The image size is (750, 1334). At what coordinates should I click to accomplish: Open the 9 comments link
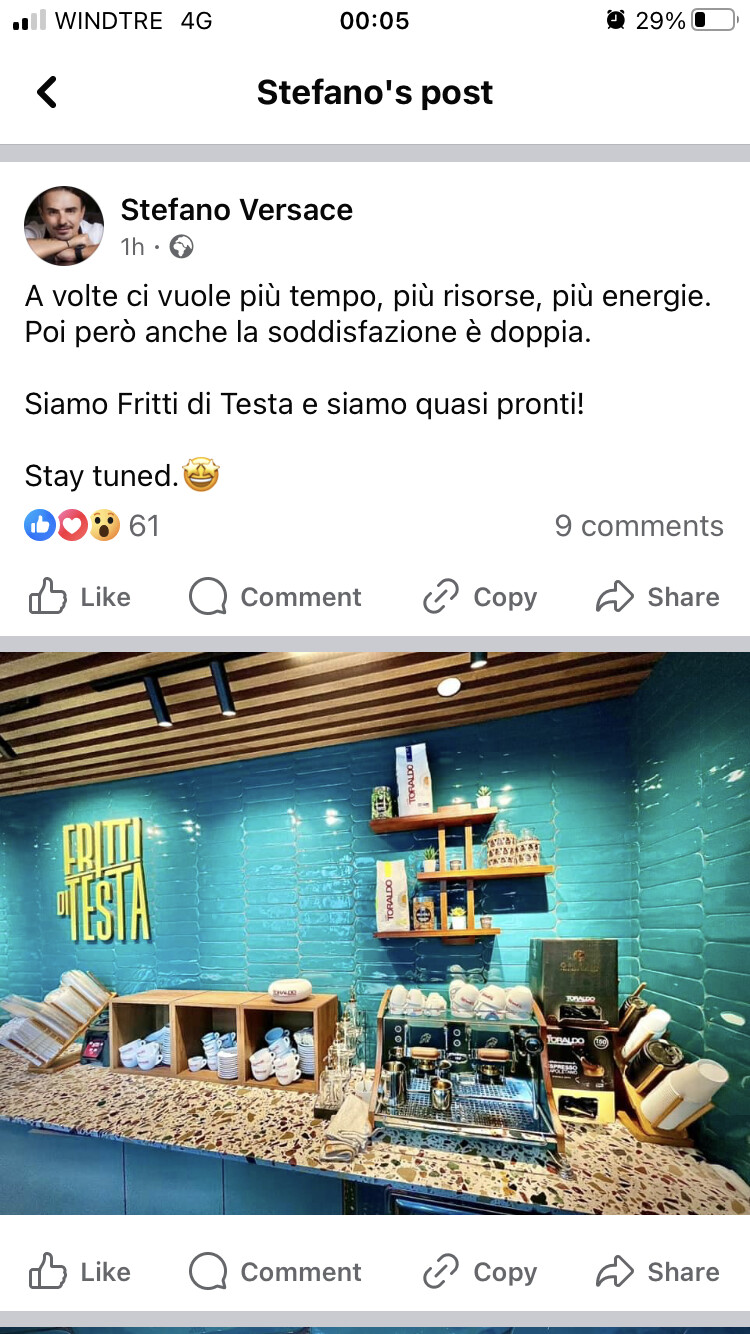[639, 526]
